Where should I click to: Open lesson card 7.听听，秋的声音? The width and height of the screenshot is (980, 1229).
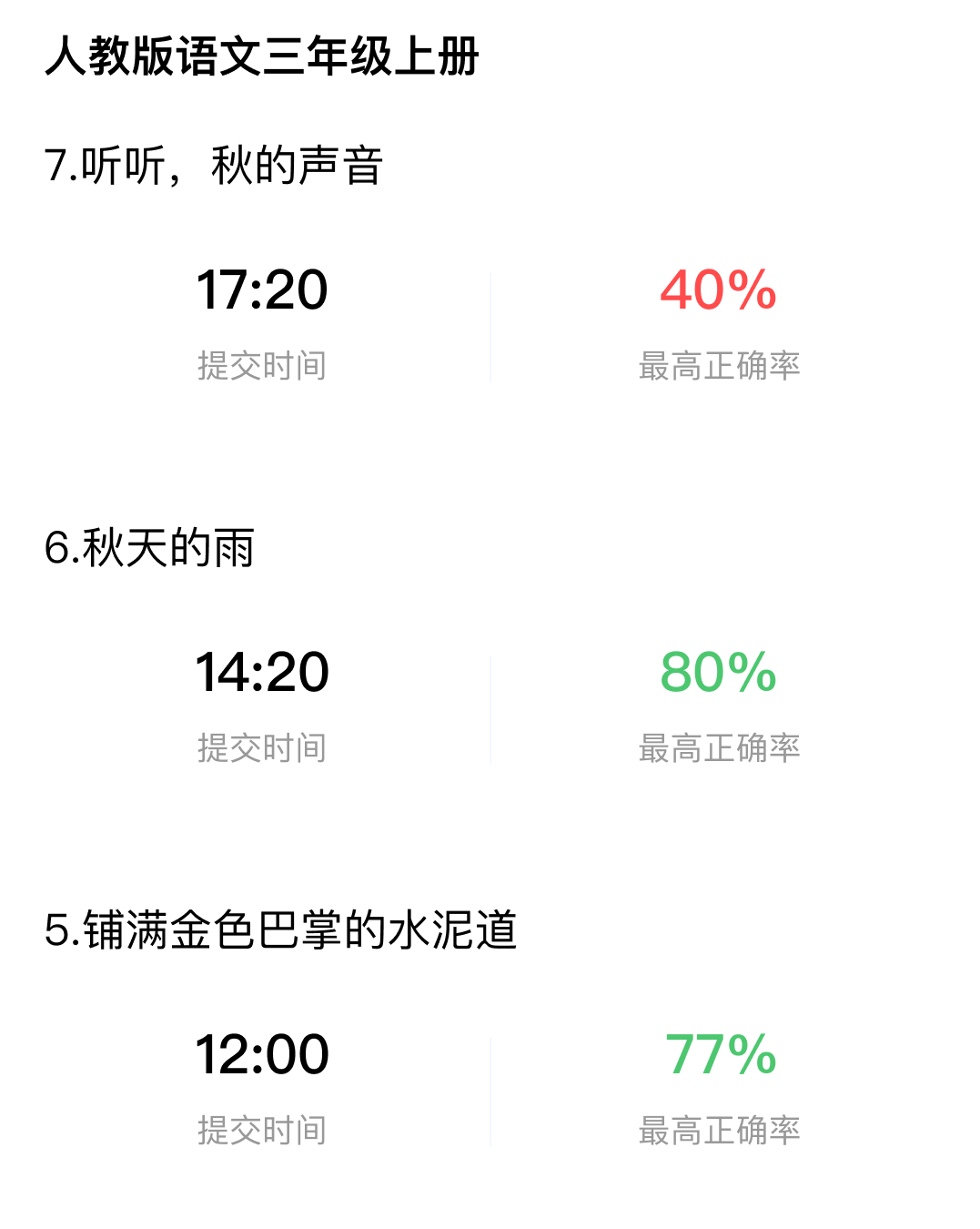(490, 287)
